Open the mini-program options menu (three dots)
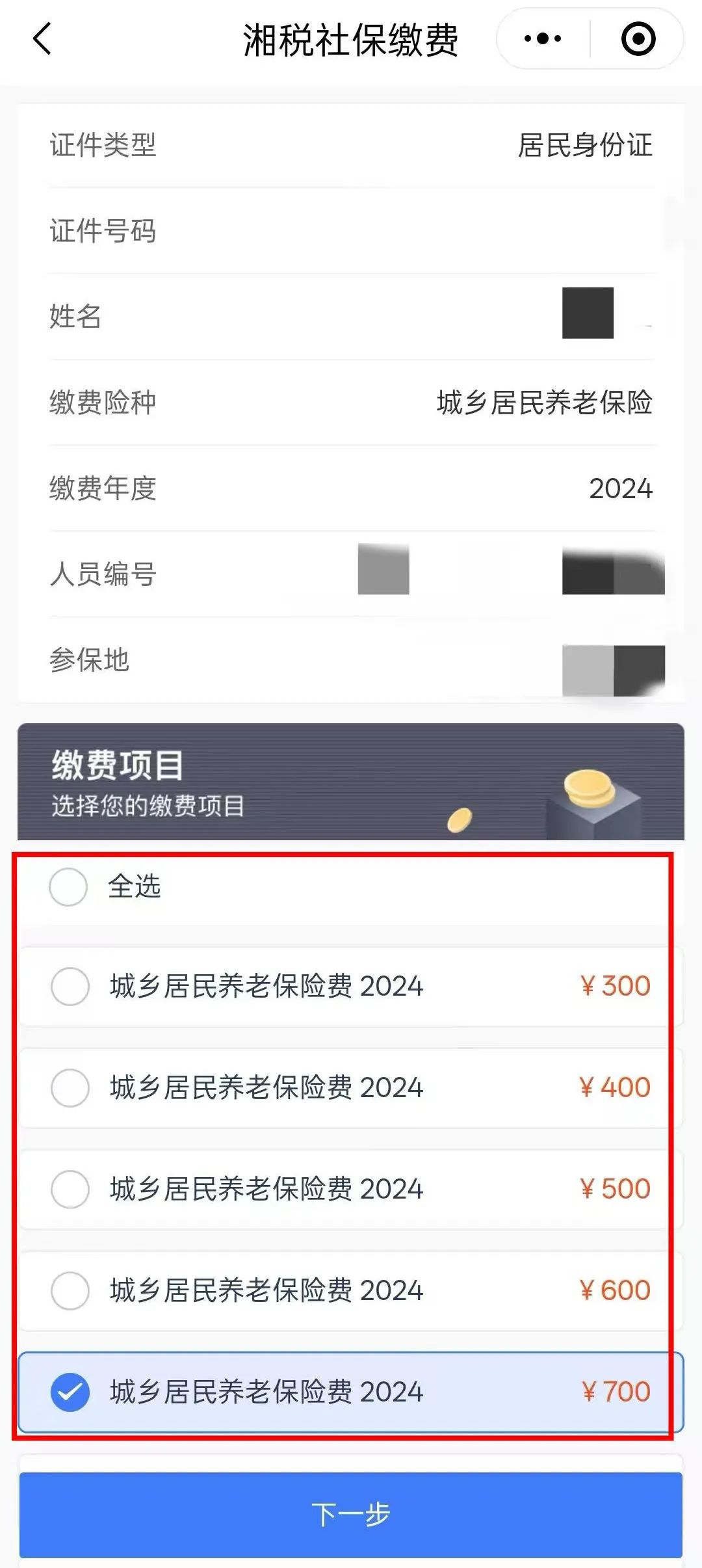This screenshot has width=702, height=1568. point(541,39)
